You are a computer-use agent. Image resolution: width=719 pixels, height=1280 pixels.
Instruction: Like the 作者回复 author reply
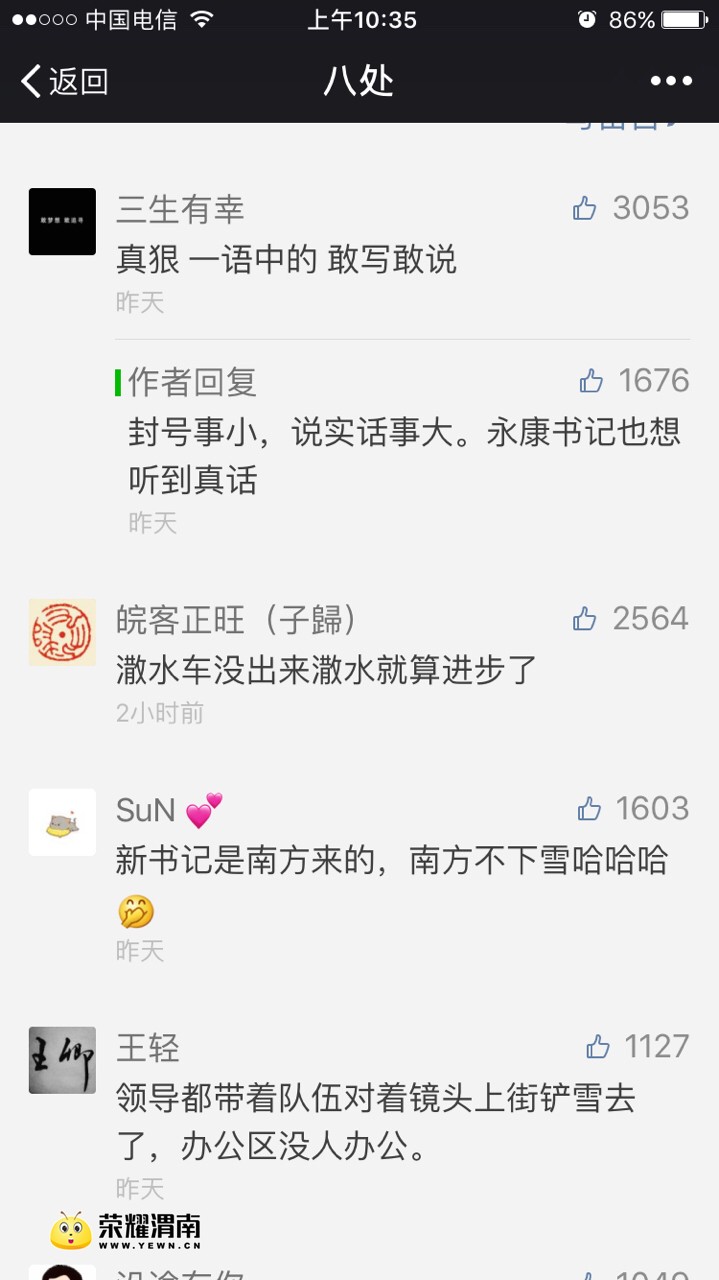[x=591, y=381]
